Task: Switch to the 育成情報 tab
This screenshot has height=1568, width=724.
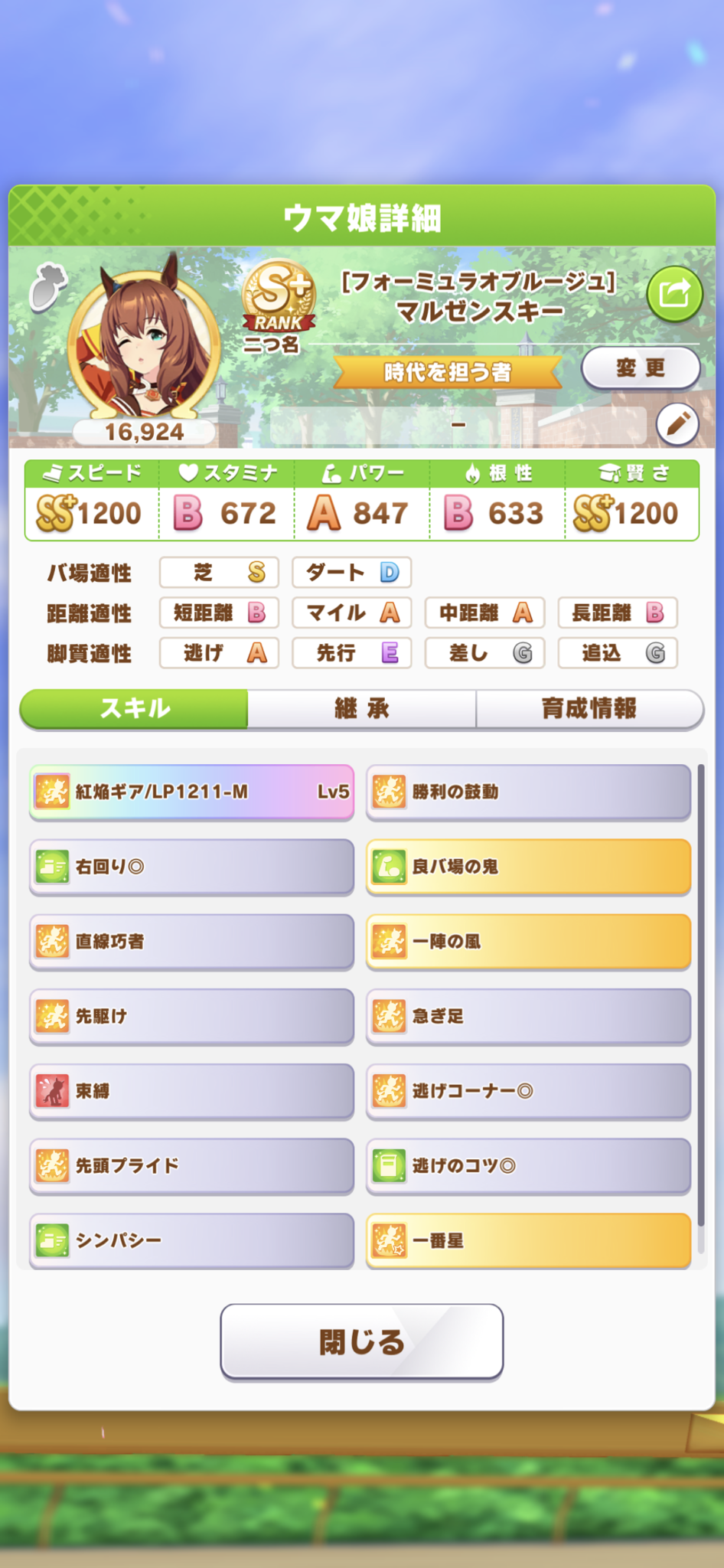Action: pos(589,708)
